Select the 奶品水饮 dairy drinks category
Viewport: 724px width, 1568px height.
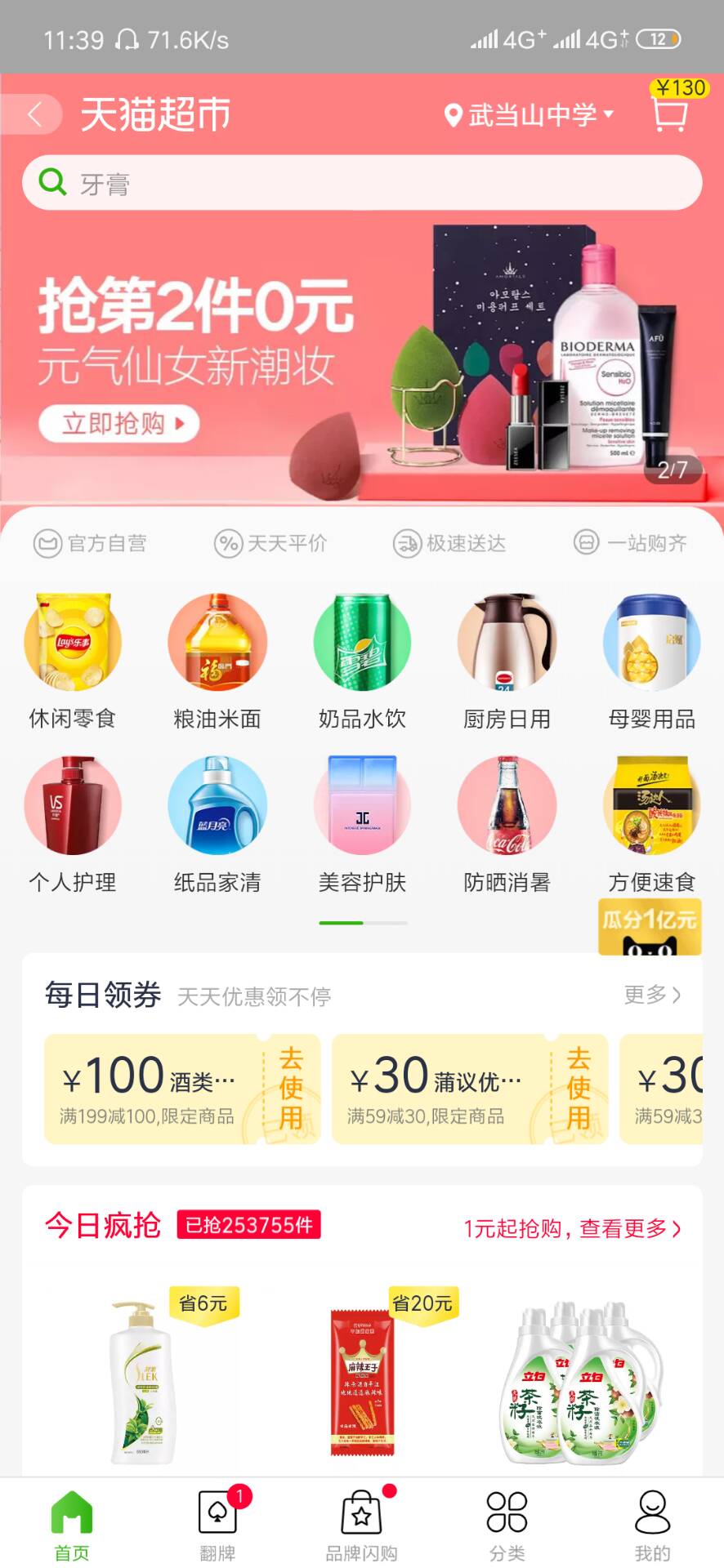(362, 661)
